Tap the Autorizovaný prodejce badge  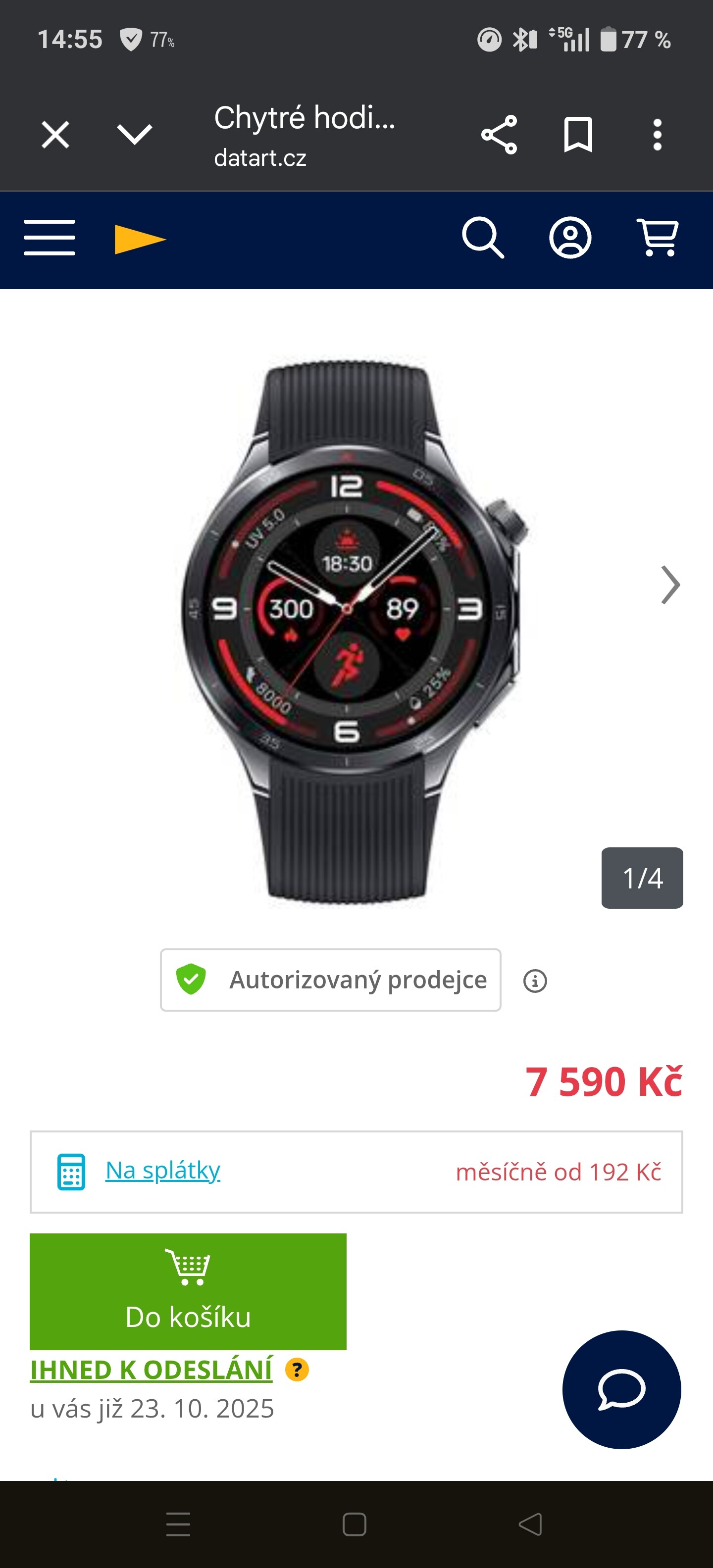click(331, 980)
